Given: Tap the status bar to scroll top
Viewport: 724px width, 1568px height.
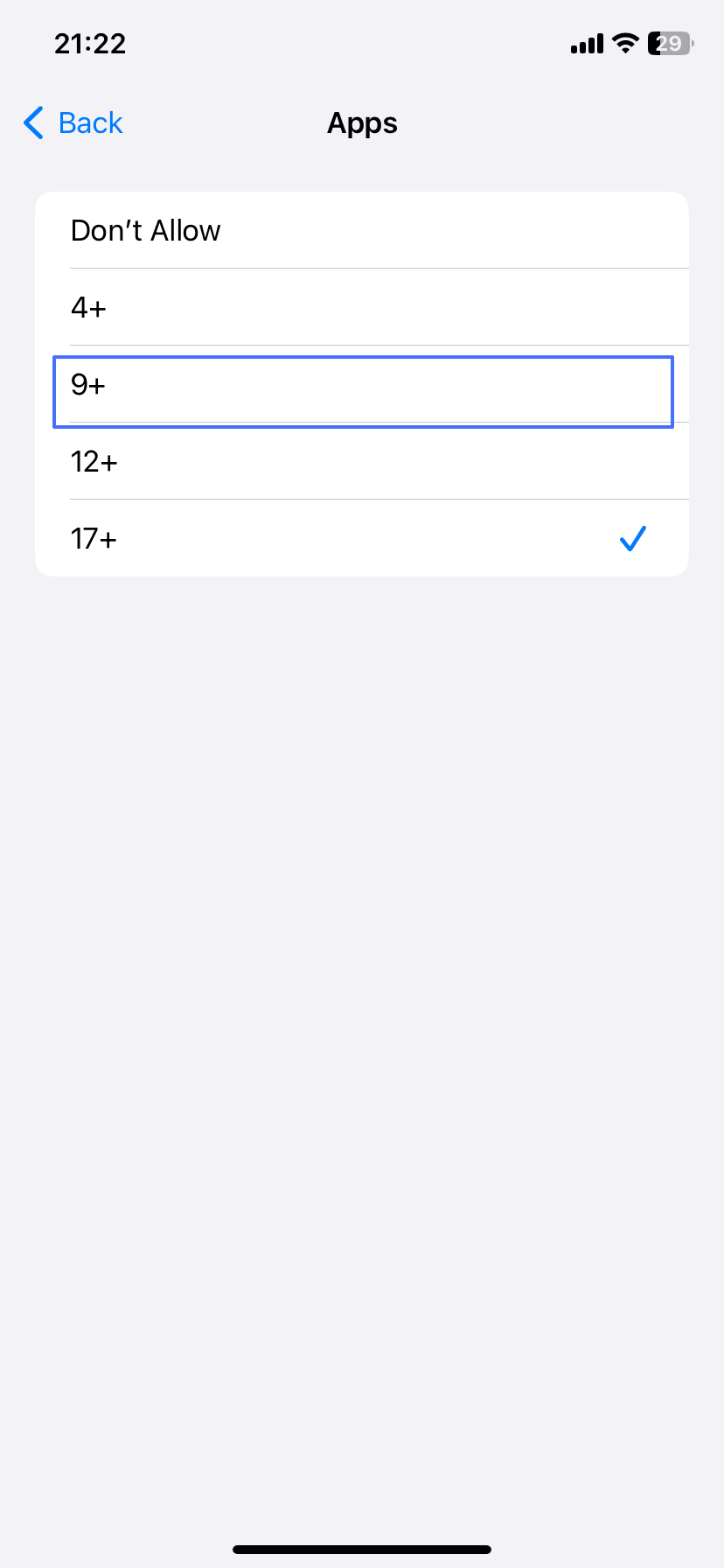Looking at the screenshot, I should click(362, 43).
